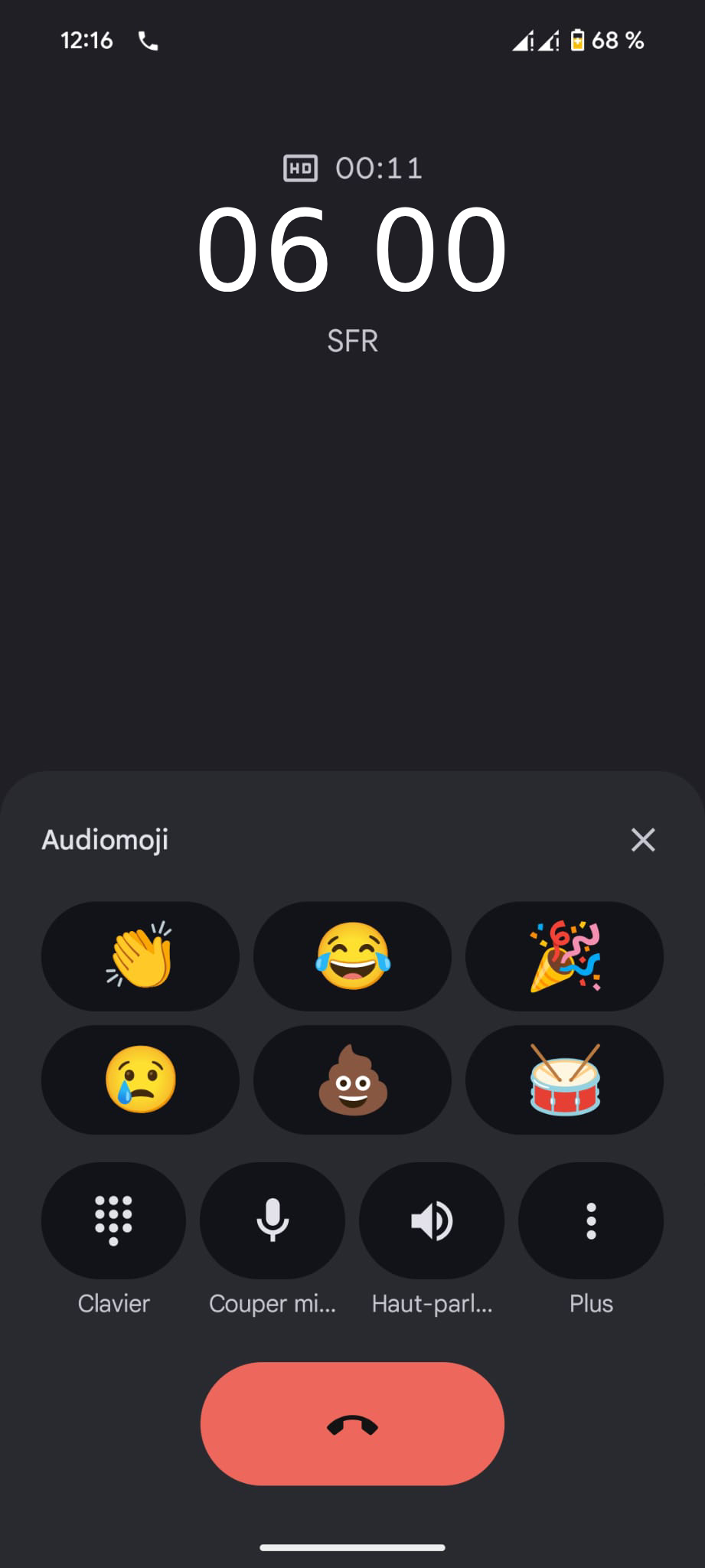Open the Plus options menu
This screenshot has width=705, height=1568.
tap(590, 1221)
